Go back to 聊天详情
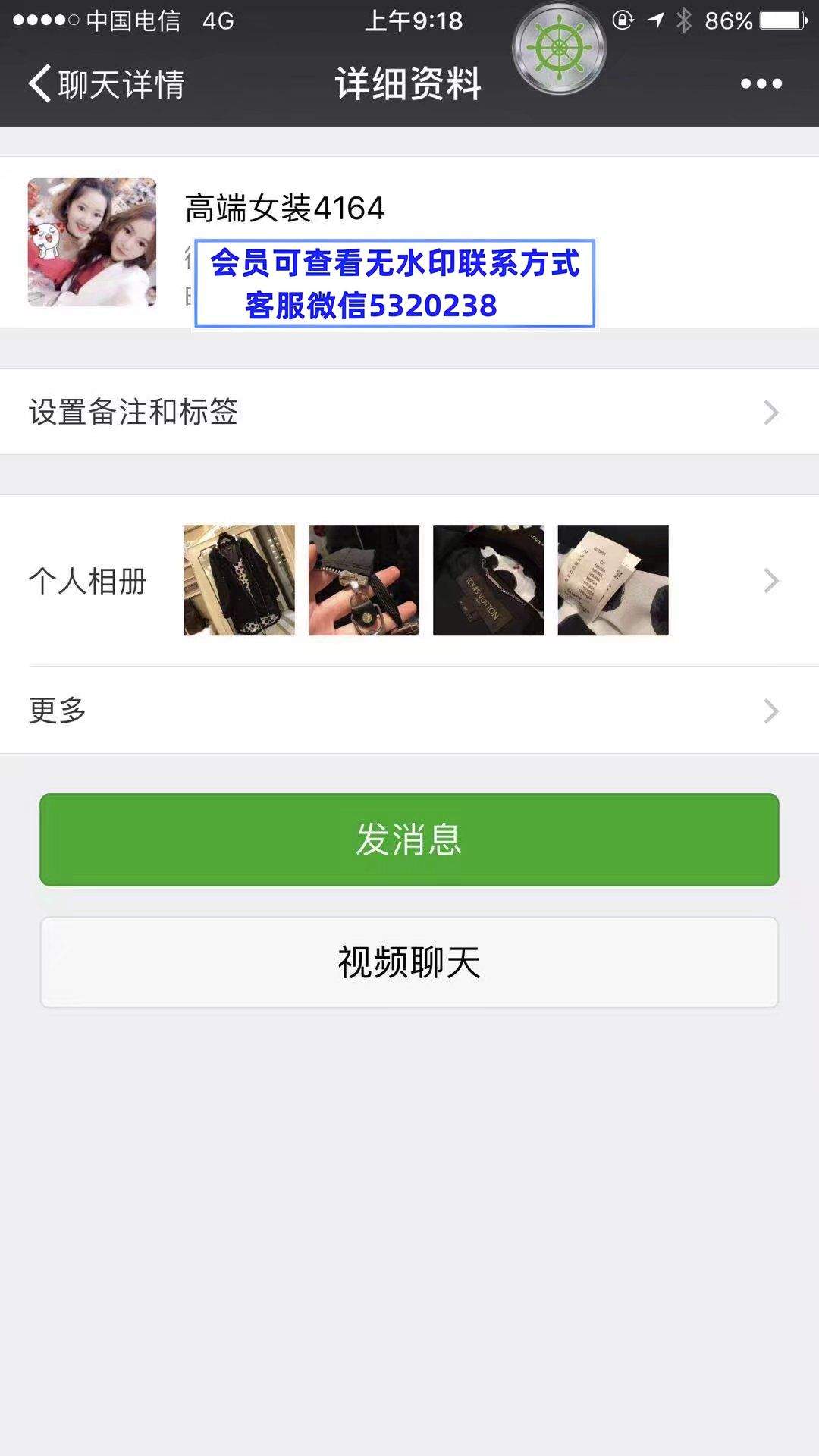The width and height of the screenshot is (819, 1456). (x=106, y=83)
